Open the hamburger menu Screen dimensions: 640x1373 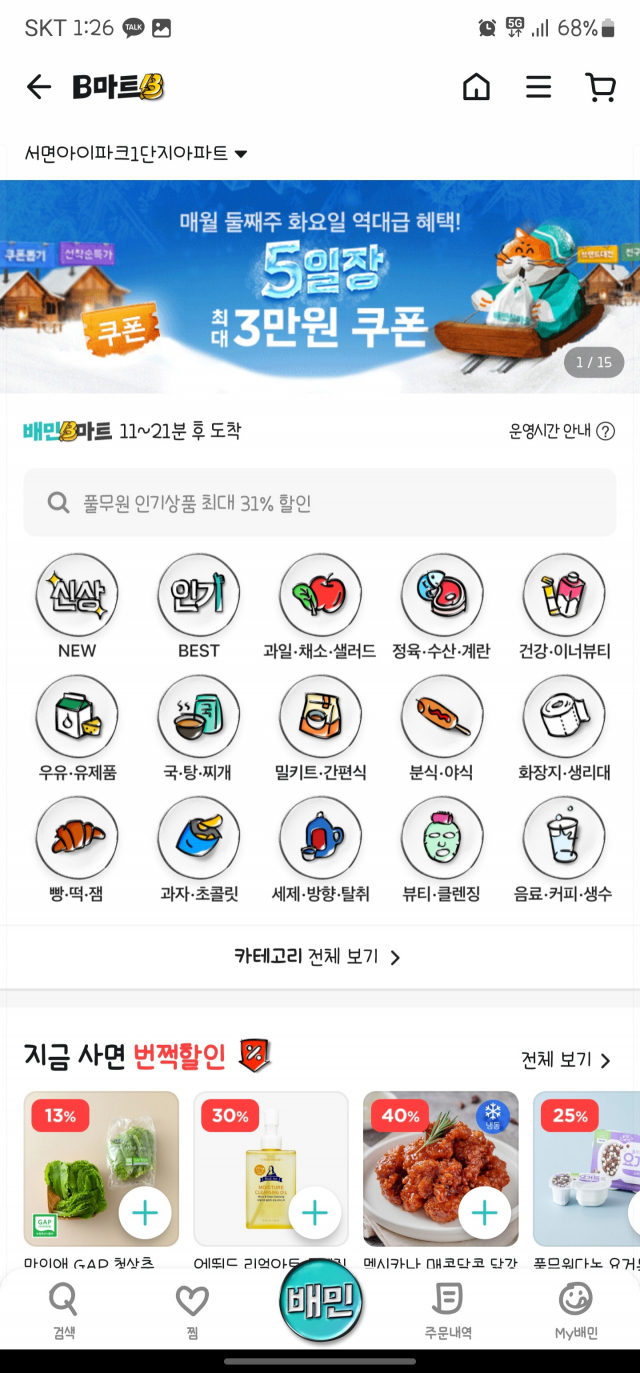tap(538, 88)
